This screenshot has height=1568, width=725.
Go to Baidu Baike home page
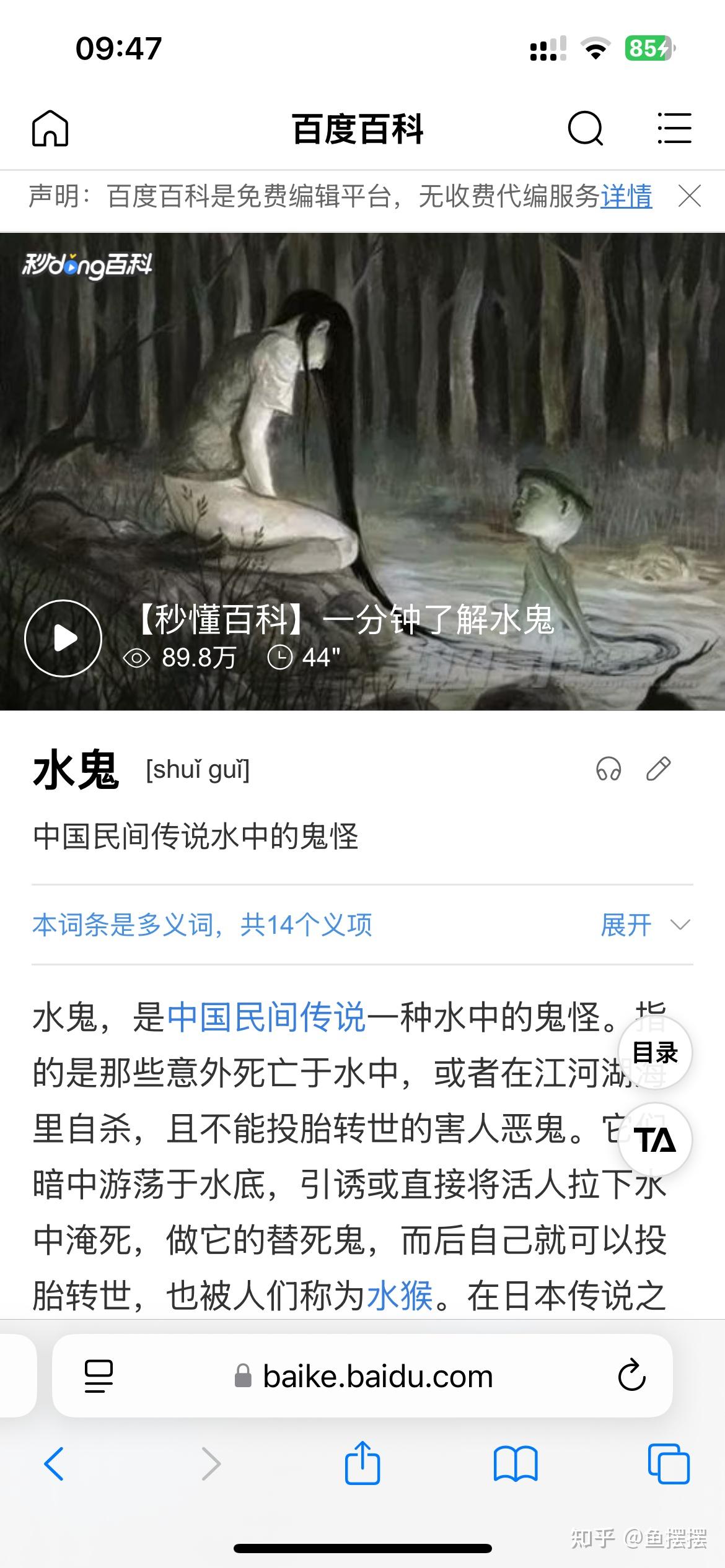coord(50,129)
